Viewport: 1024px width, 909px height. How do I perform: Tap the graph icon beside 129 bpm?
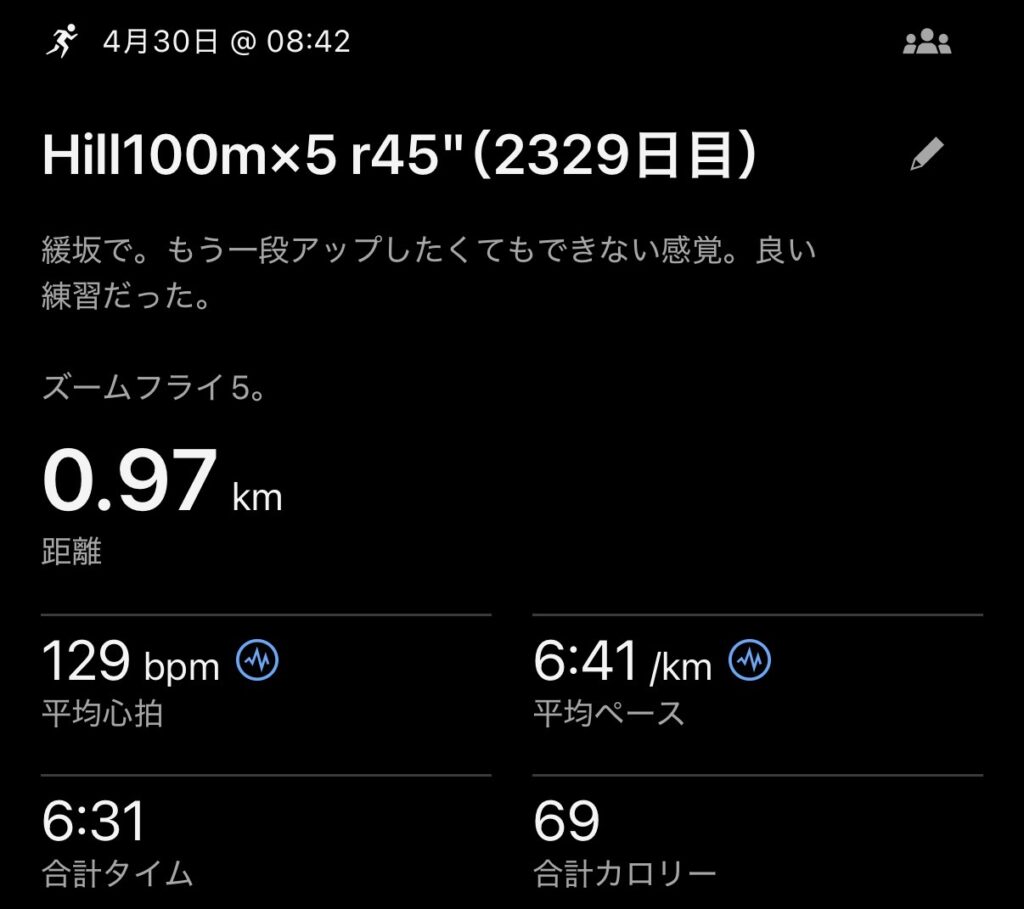click(x=257, y=661)
